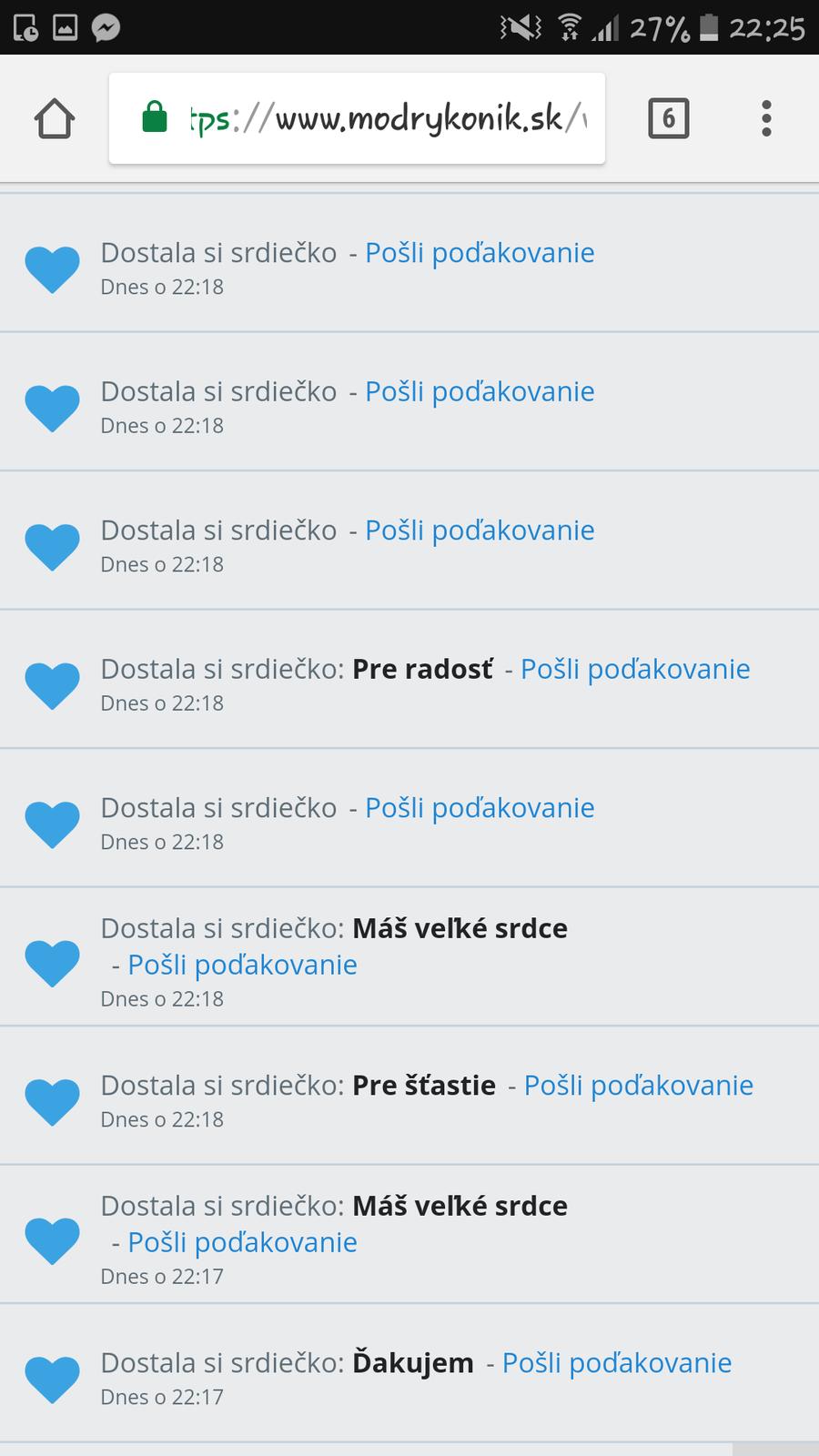The height and width of the screenshot is (1456, 819).
Task: Send thanks for "Máš veľké srdce" from 22:18
Action: click(x=242, y=966)
